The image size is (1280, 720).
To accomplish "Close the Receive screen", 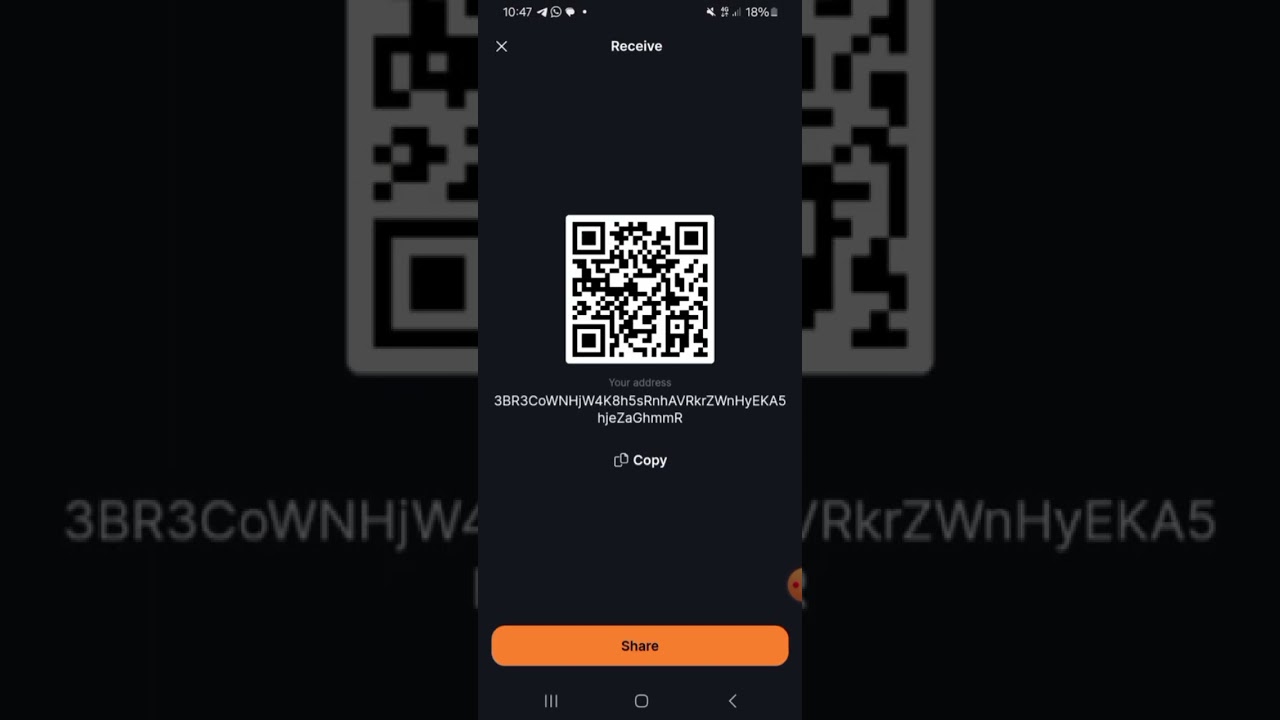I will point(502,46).
